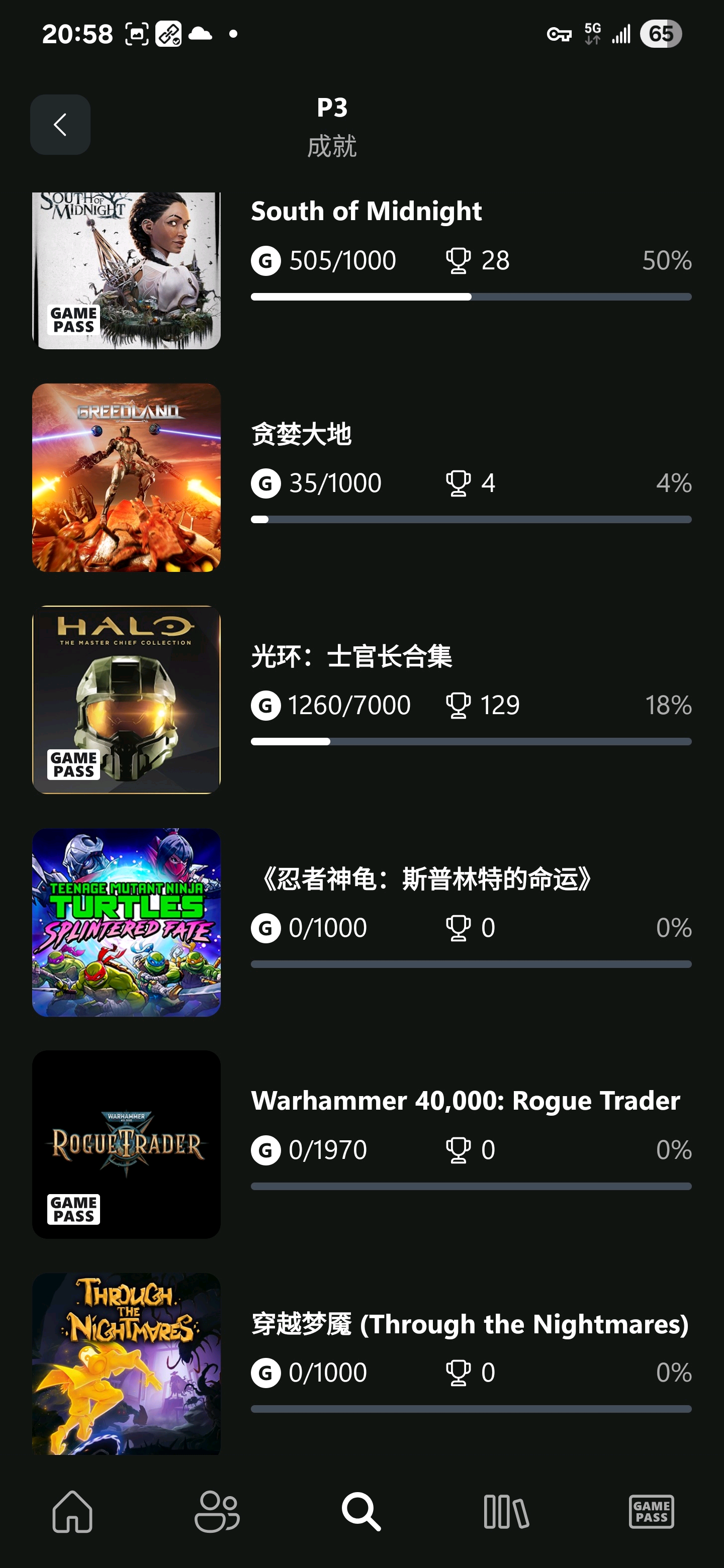Image resolution: width=724 pixels, height=1568 pixels.
Task: Open the Library tab
Action: point(506,1511)
